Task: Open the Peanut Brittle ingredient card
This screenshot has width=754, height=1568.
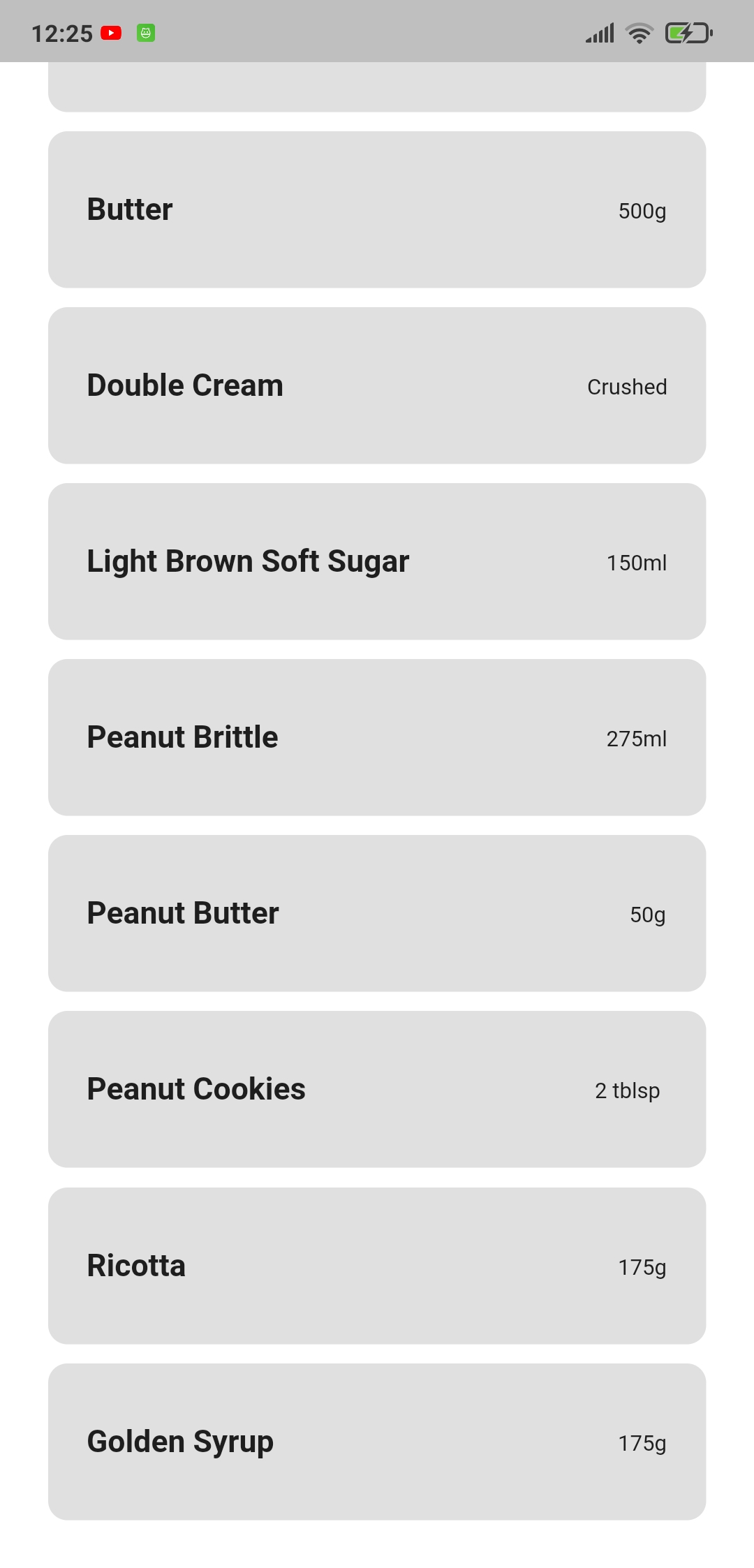Action: tap(377, 737)
